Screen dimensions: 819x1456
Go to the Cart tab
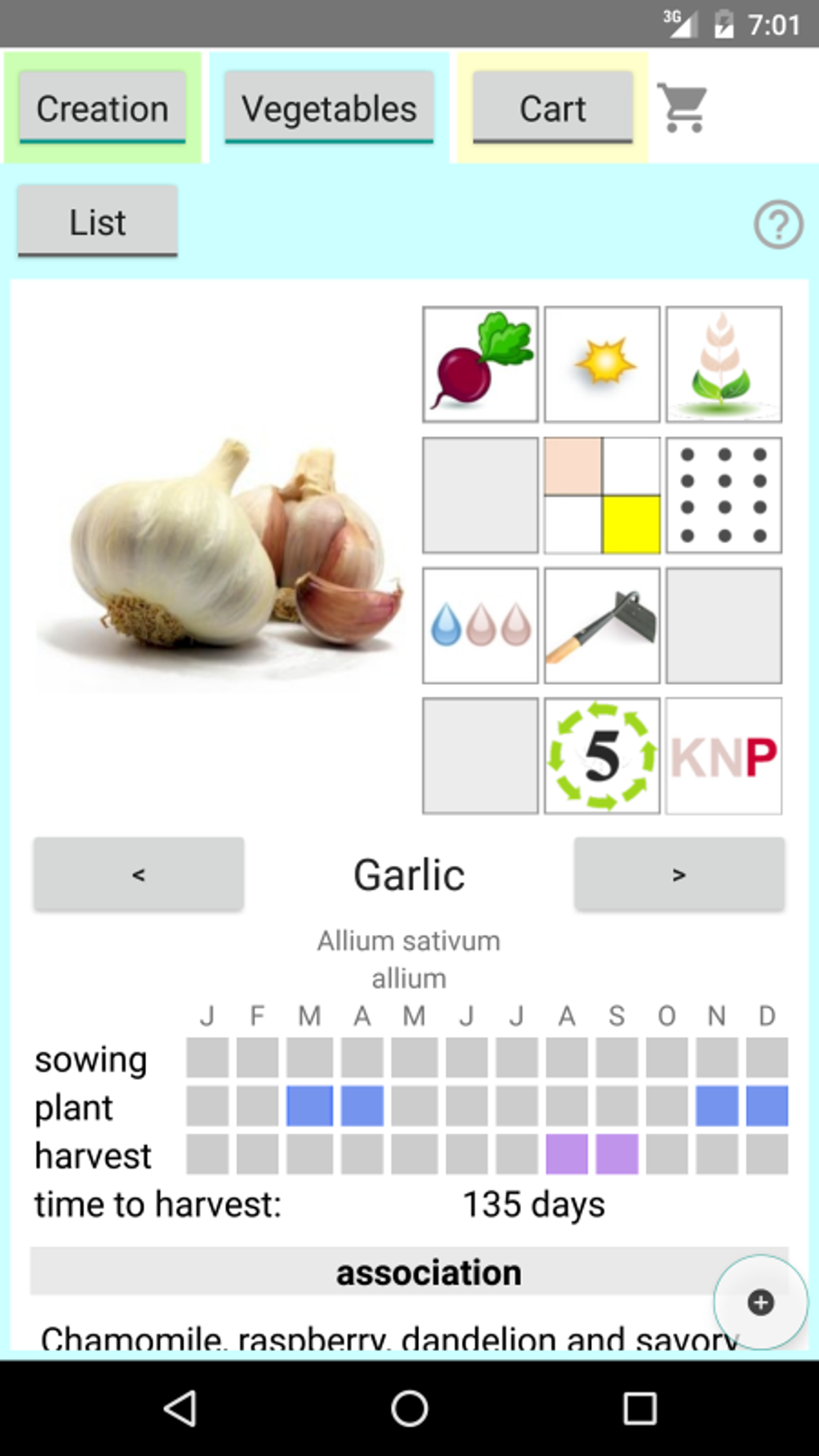(x=552, y=108)
